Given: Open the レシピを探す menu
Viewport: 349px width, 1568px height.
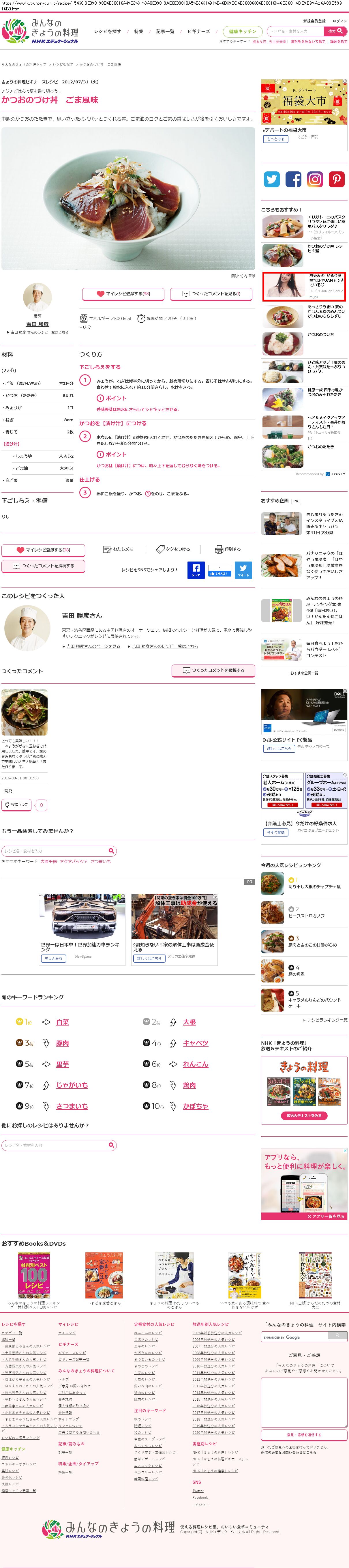Looking at the screenshot, I should click(x=107, y=31).
